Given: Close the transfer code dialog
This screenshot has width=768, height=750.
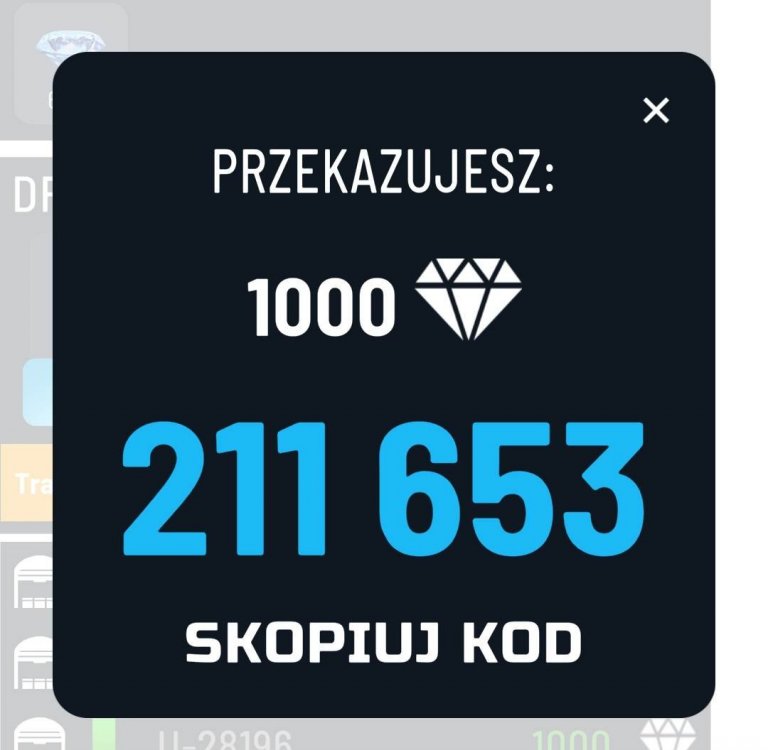Looking at the screenshot, I should [655, 111].
